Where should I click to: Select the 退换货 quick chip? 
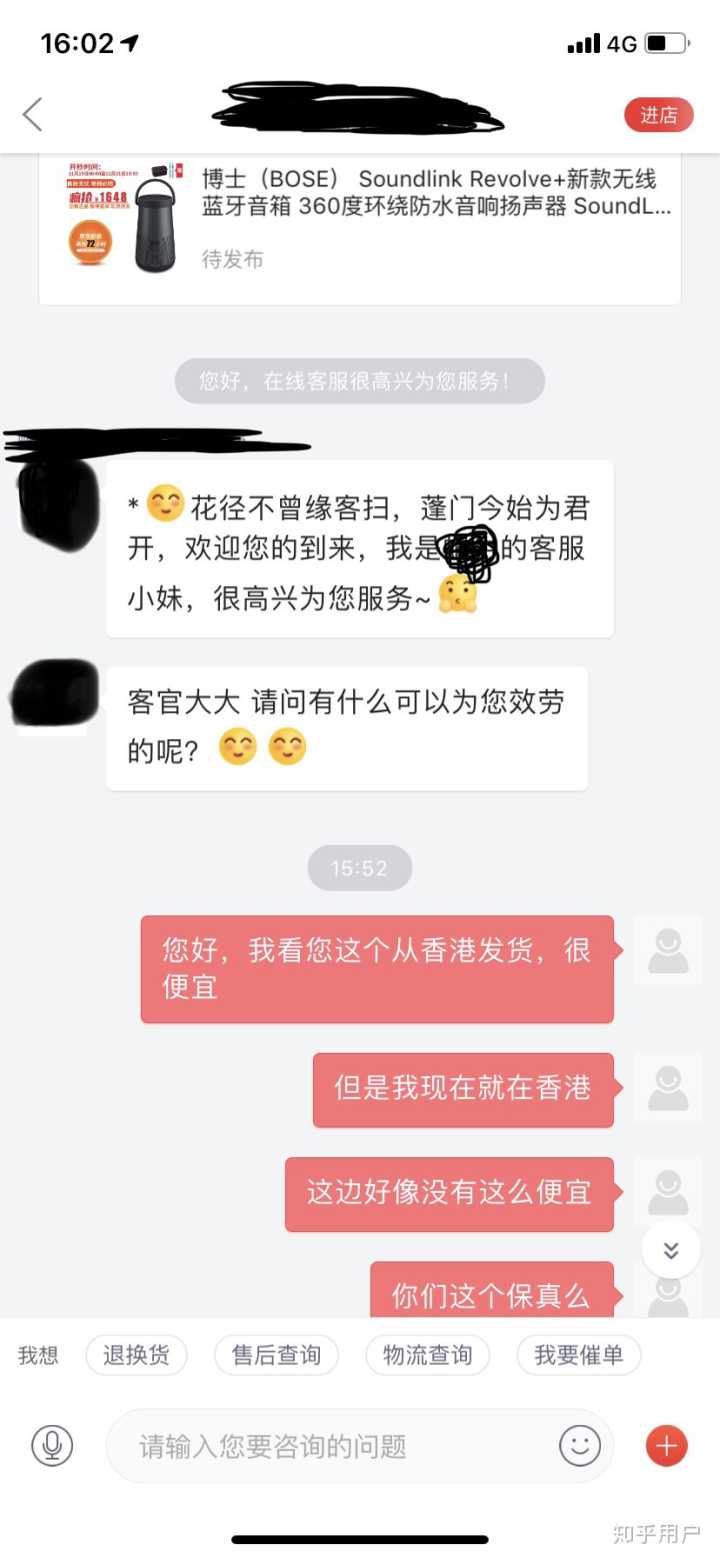(x=136, y=1355)
